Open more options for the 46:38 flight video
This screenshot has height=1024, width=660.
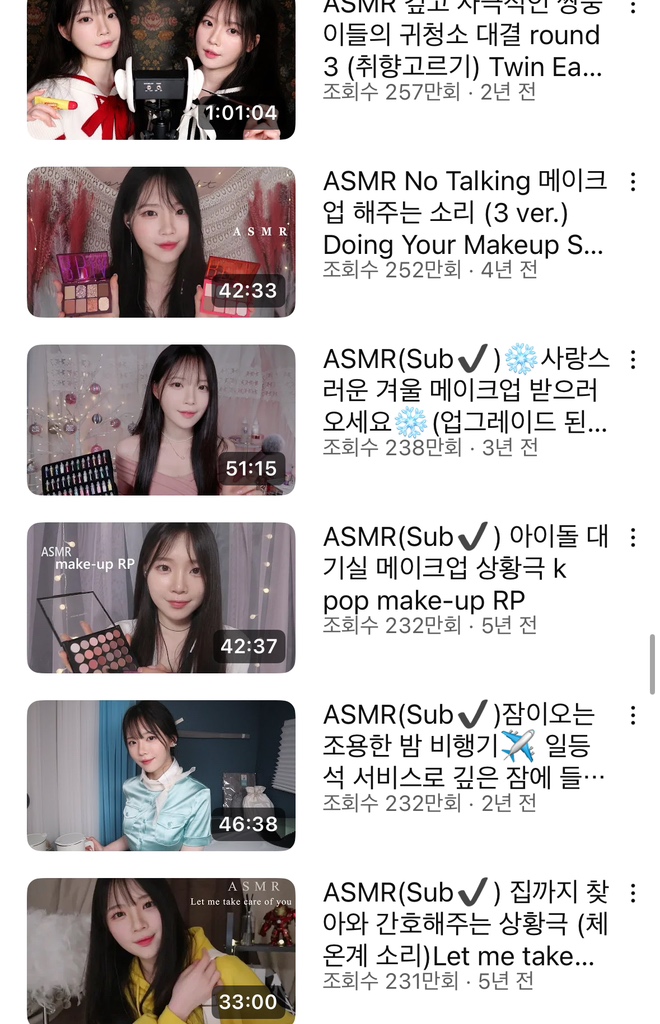tap(632, 716)
